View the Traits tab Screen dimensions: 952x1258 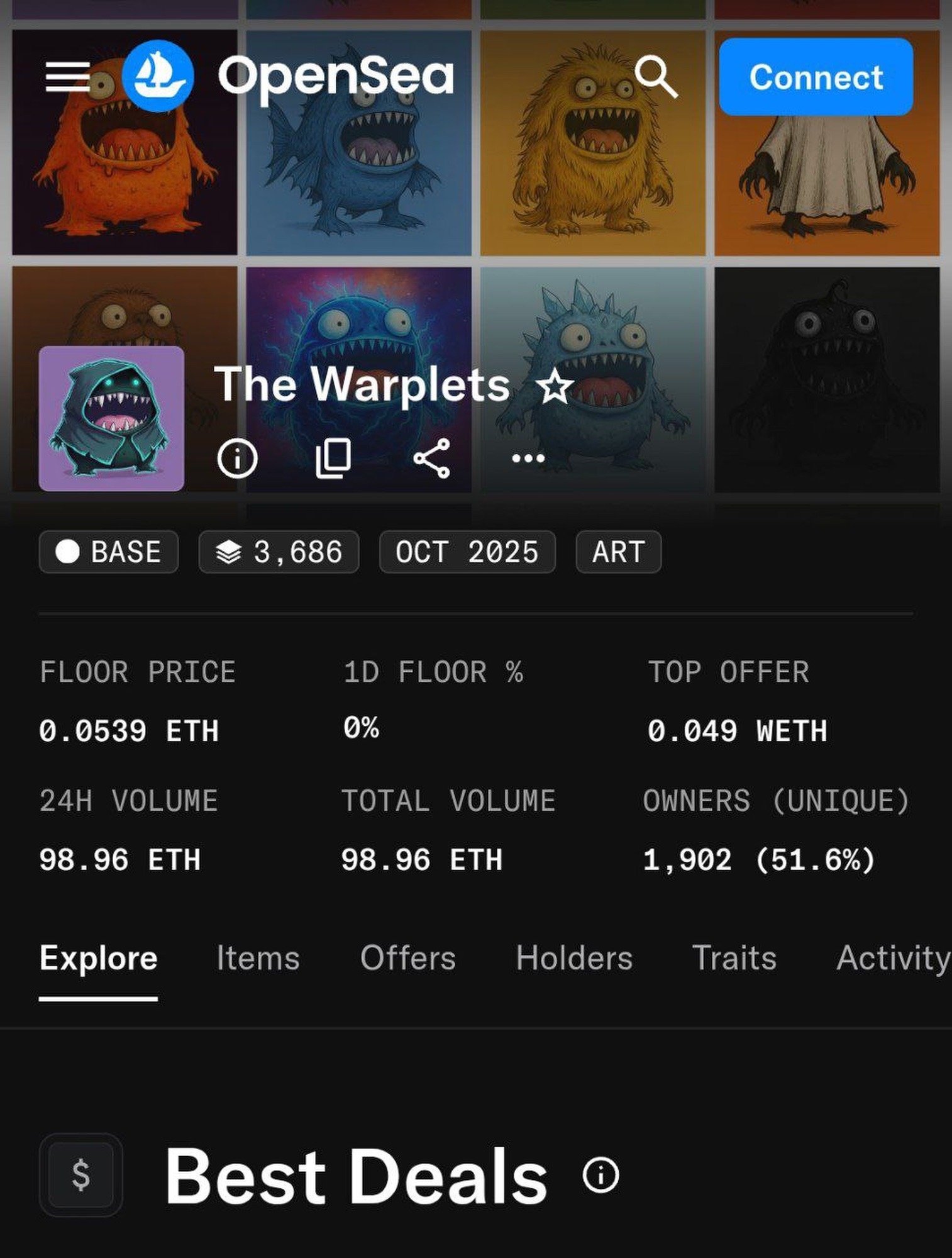click(734, 958)
